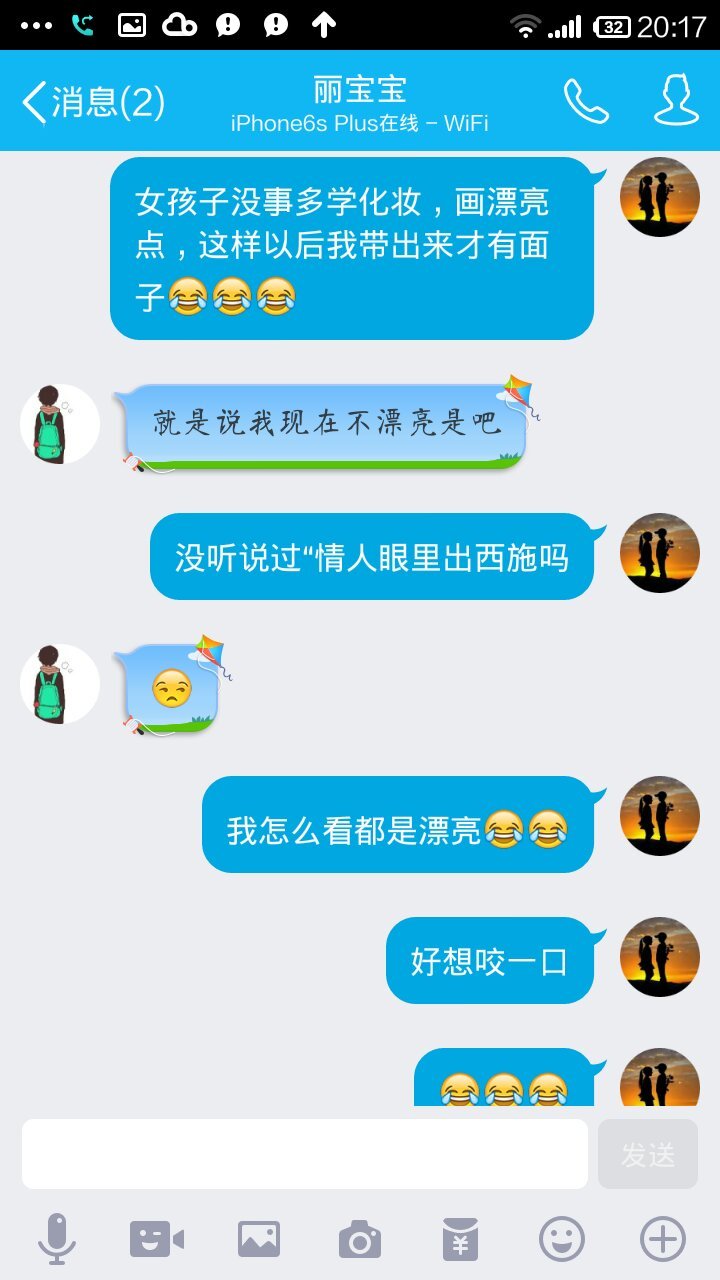Open the emoji panel
The width and height of the screenshot is (720, 1280).
click(562, 1240)
